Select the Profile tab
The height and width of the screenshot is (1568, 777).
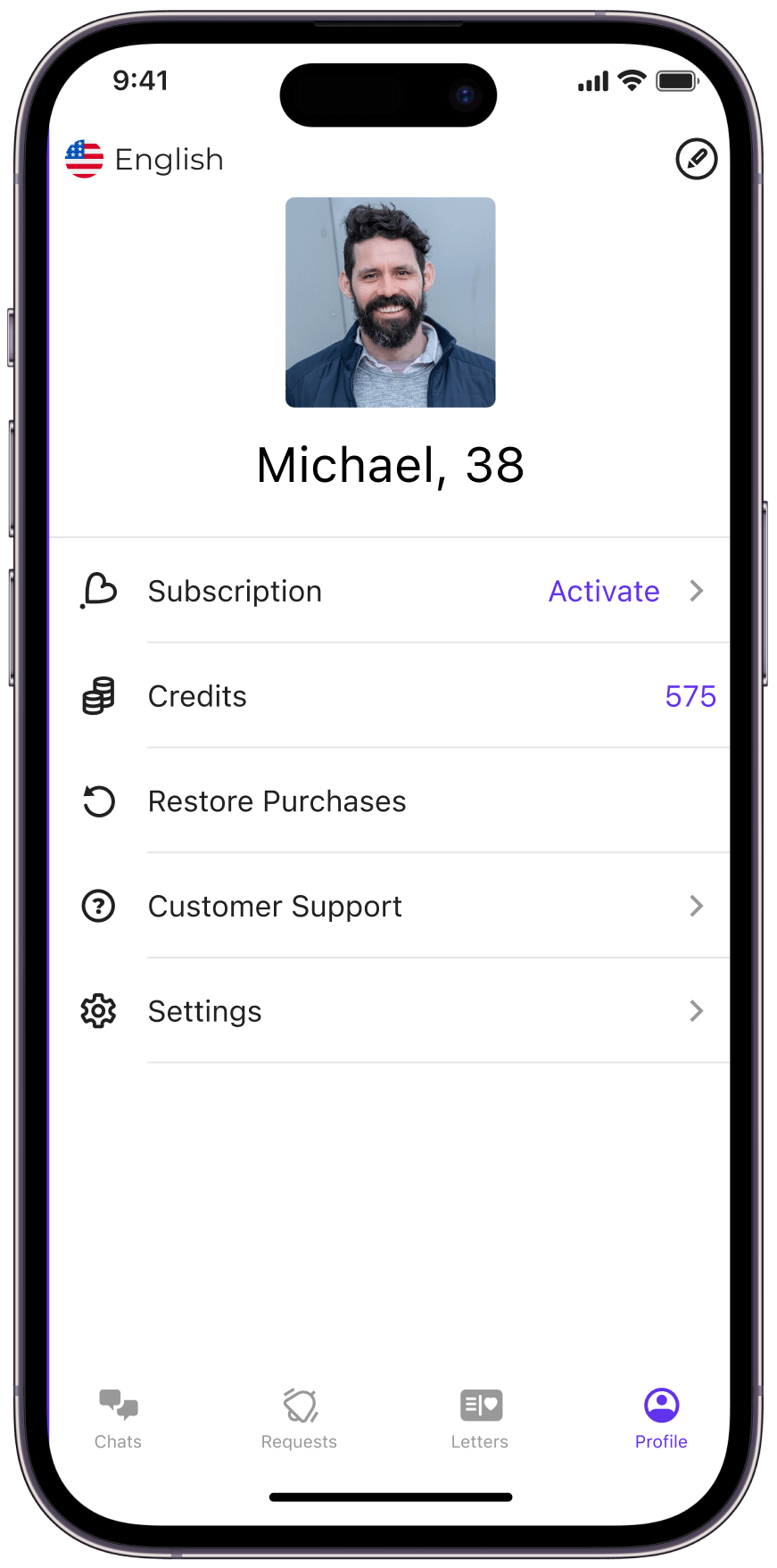point(661,1418)
